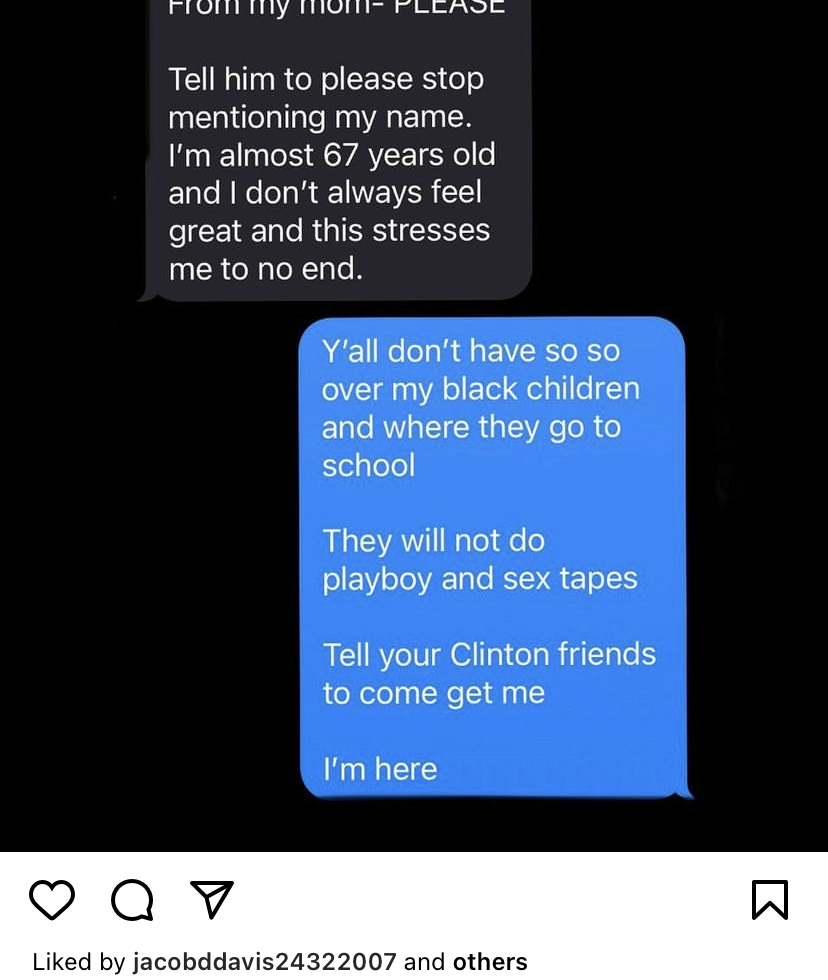View others who liked the post
Image resolution: width=828 pixels, height=980 pixels.
coord(490,962)
